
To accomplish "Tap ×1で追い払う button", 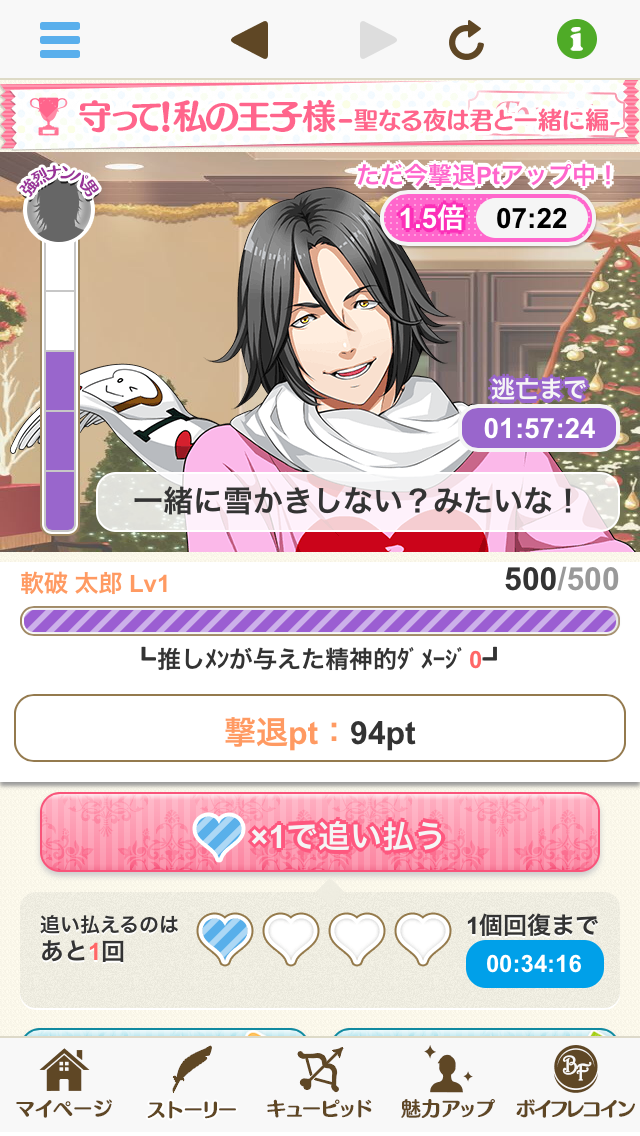I will (x=320, y=833).
